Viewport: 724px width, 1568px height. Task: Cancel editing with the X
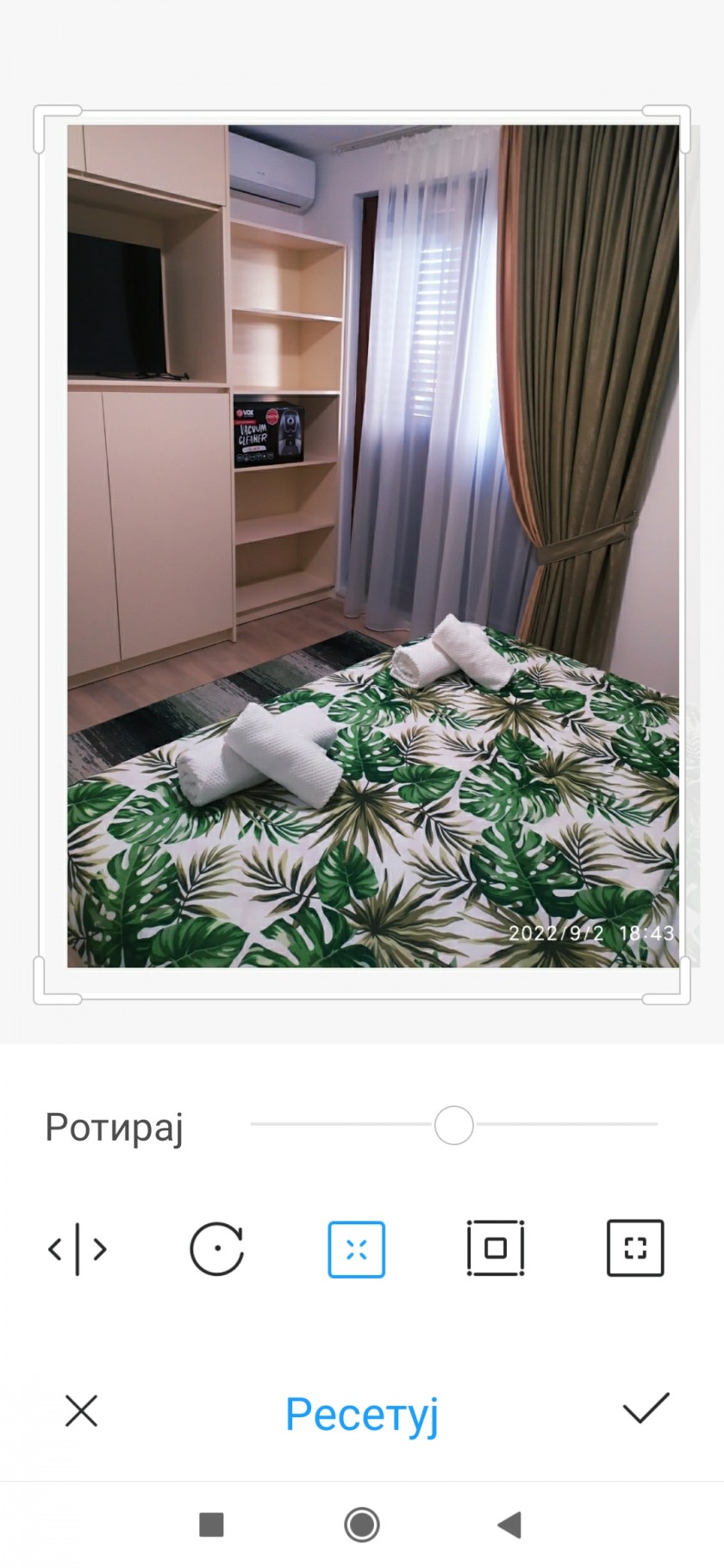coord(82,1411)
